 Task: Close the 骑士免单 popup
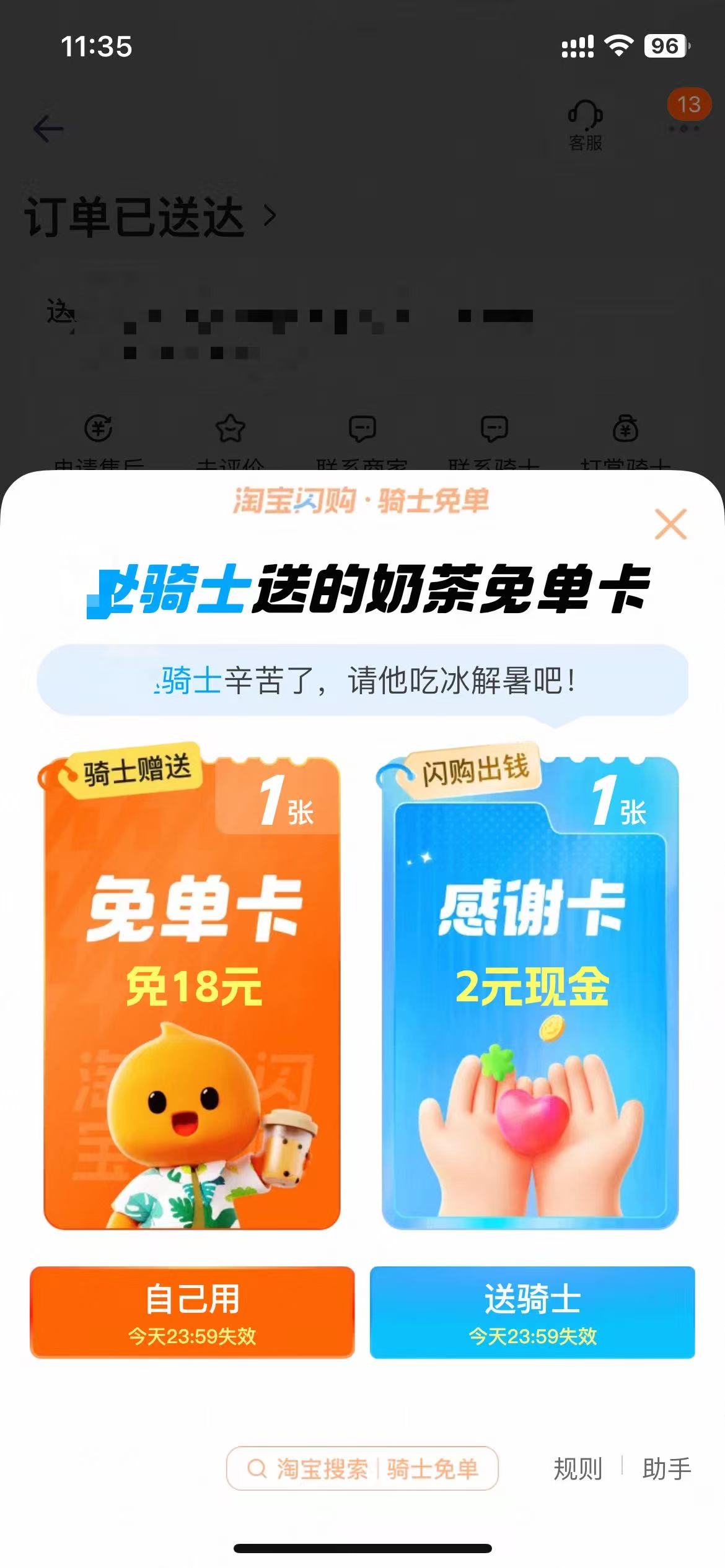(x=670, y=525)
